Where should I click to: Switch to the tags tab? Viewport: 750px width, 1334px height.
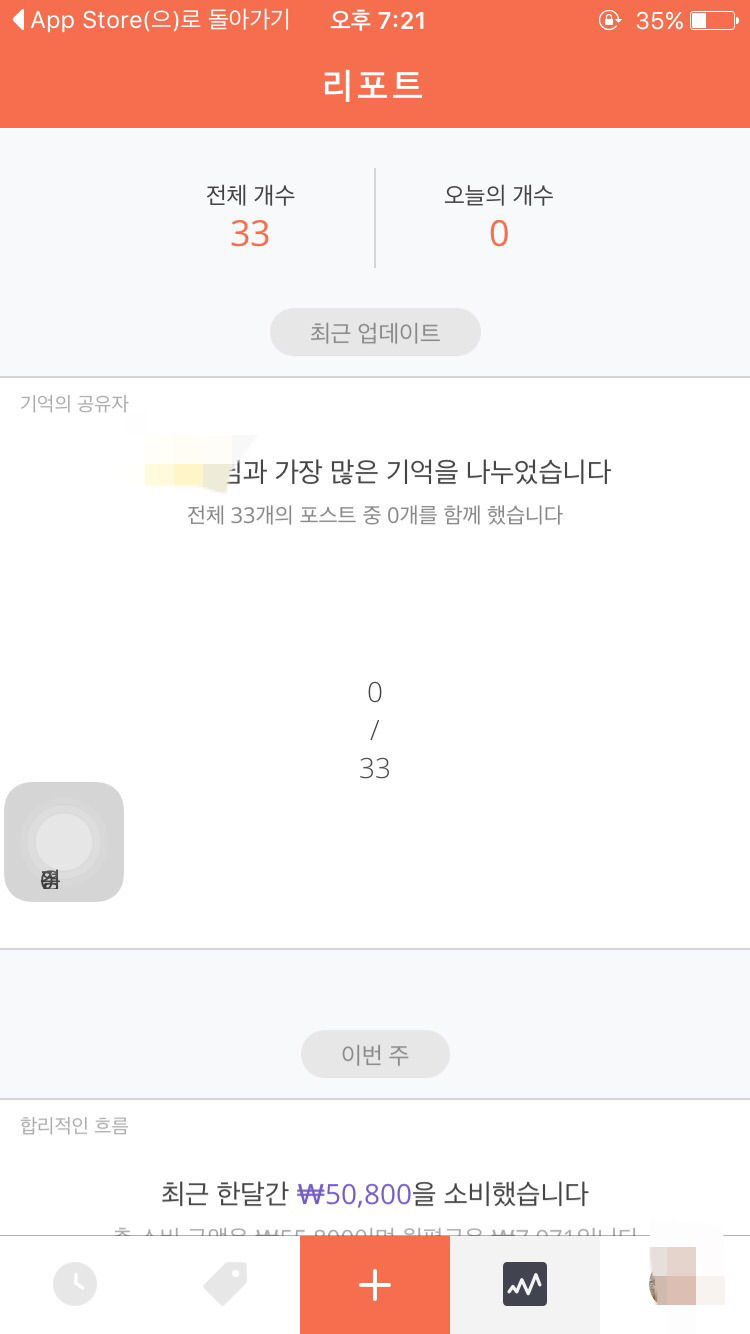(225, 1285)
